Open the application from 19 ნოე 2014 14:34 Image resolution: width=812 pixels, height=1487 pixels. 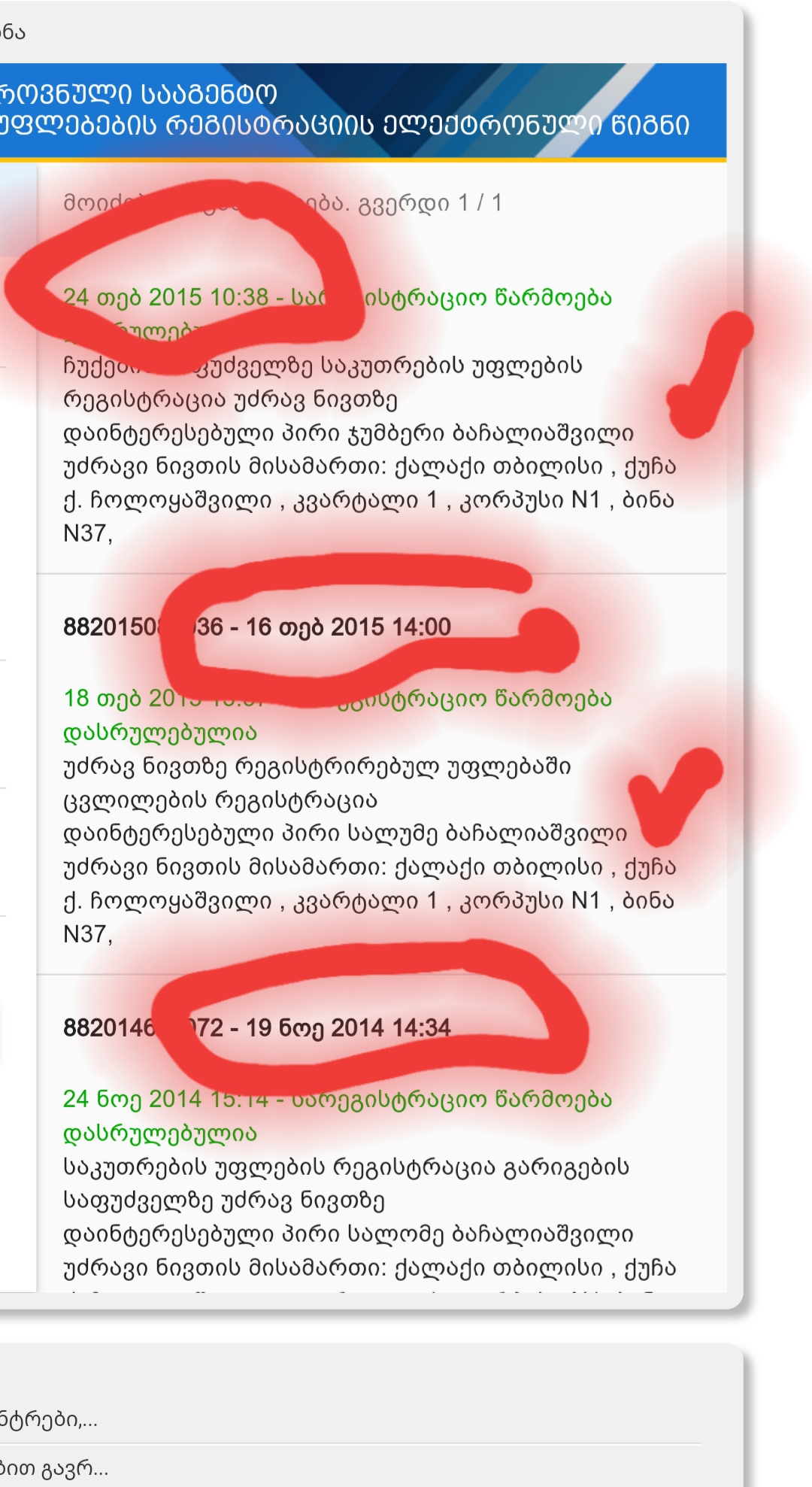[x=257, y=1027]
